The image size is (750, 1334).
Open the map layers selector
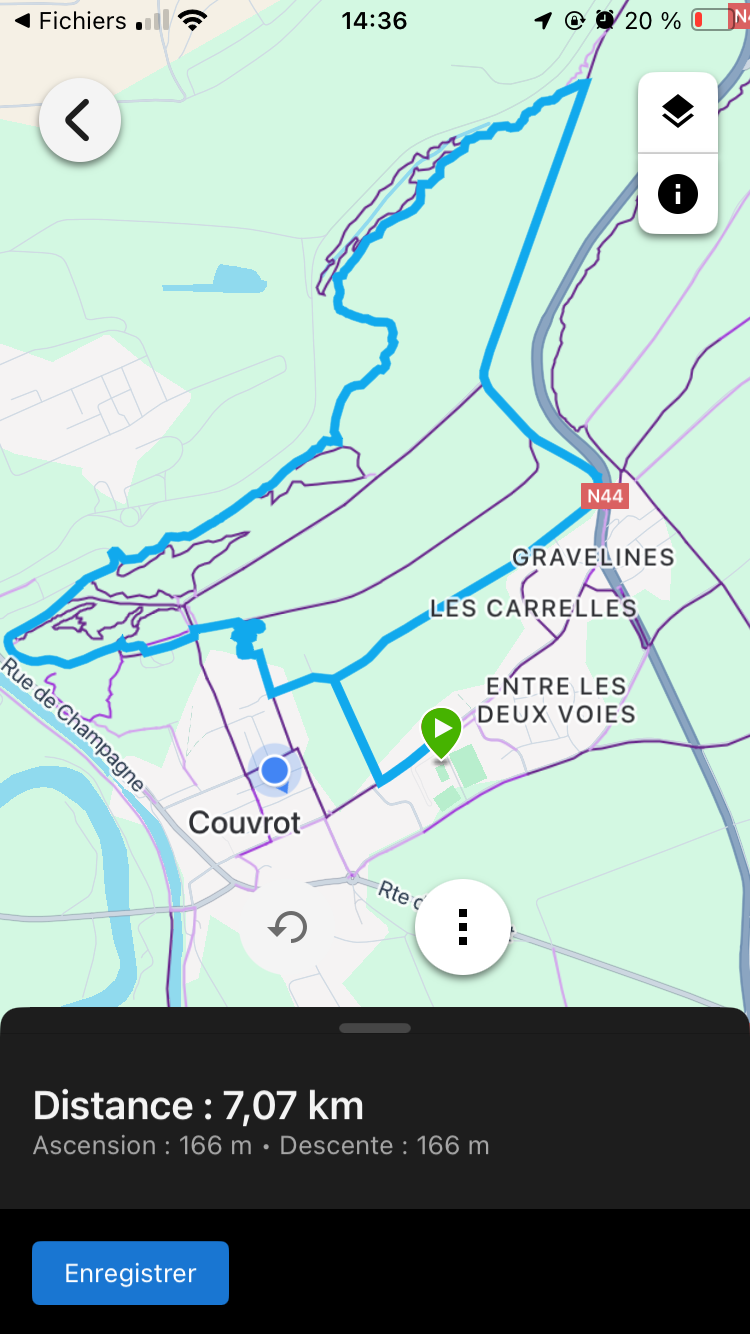[x=677, y=112]
